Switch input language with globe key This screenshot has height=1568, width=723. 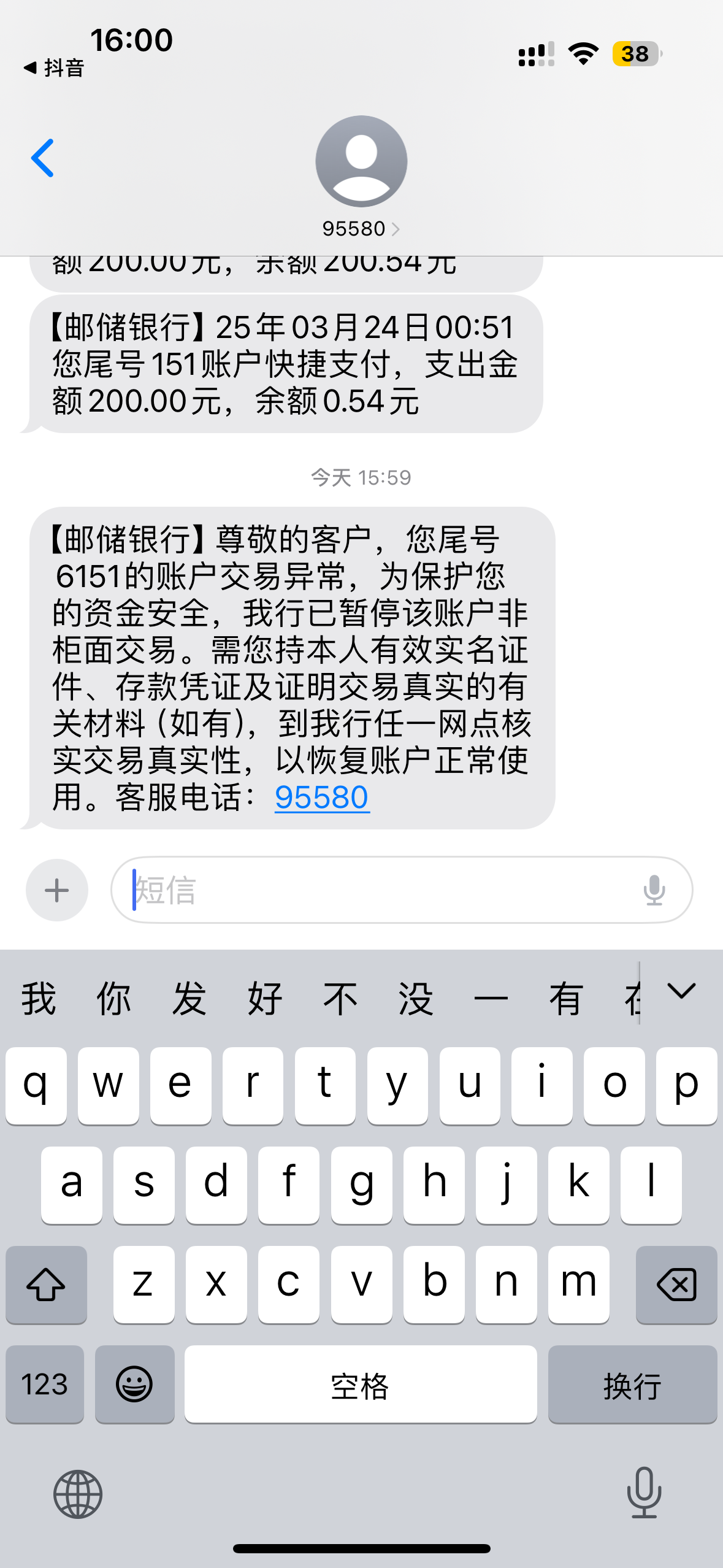[78, 1494]
